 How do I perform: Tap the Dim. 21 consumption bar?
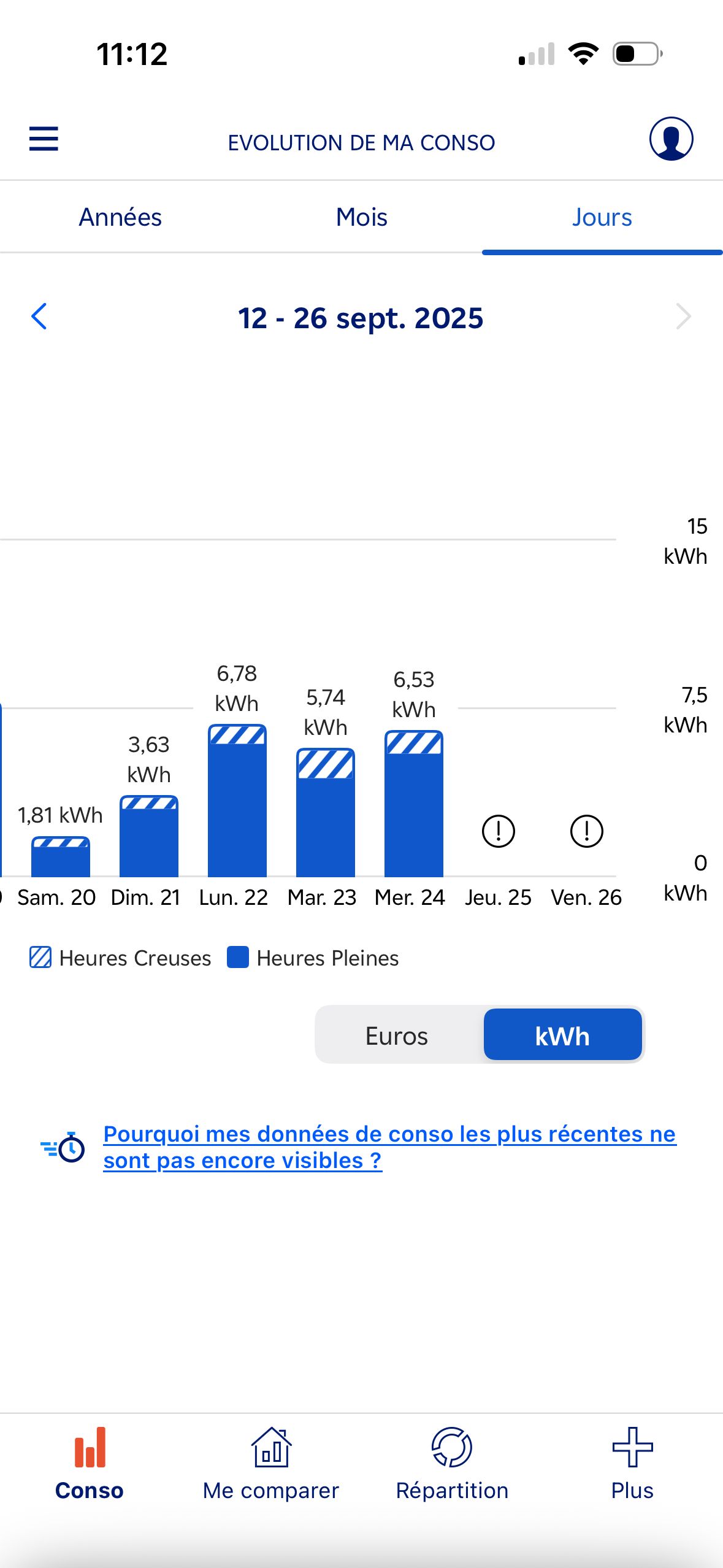coord(149,839)
